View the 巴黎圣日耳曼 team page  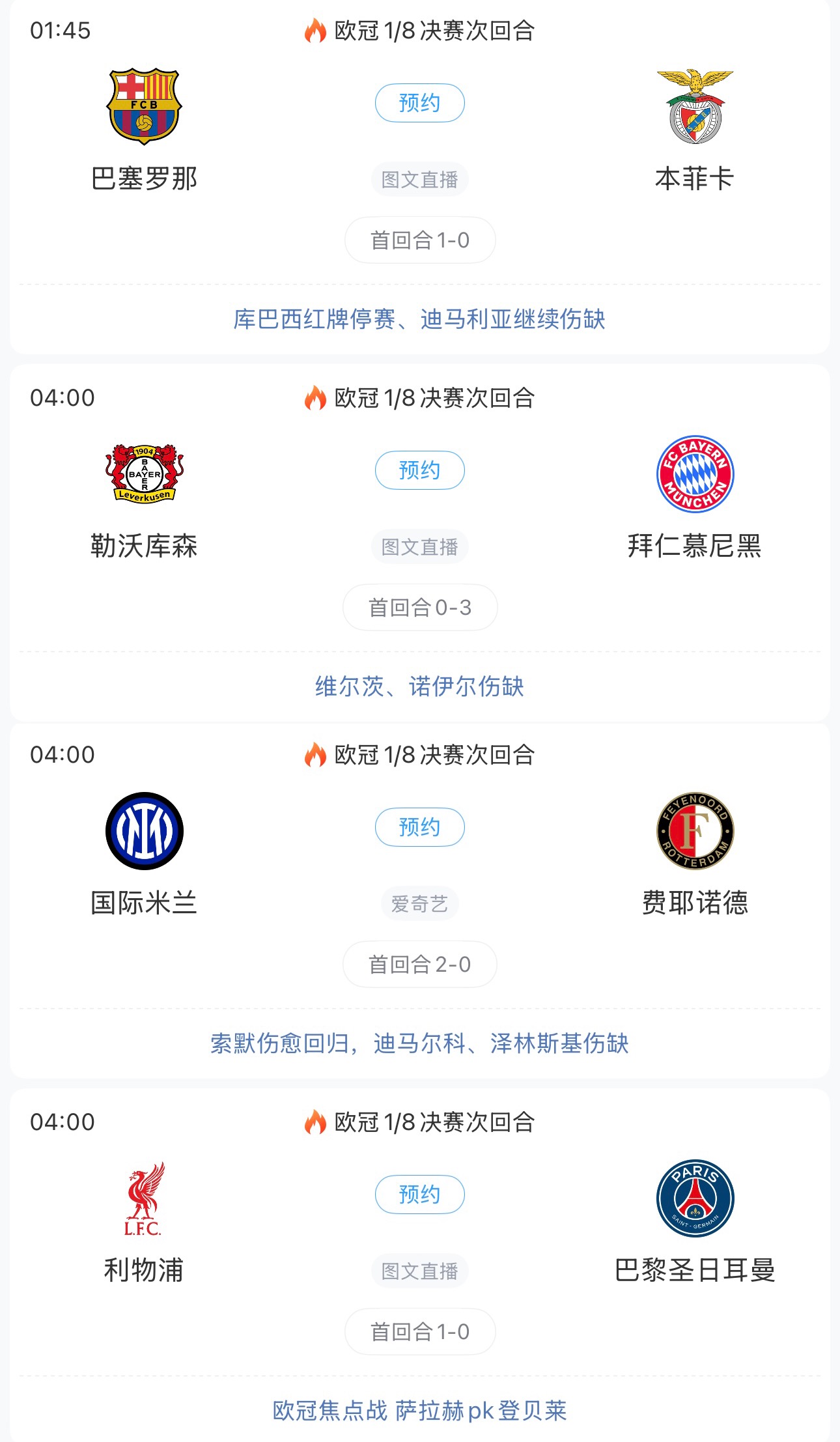(x=695, y=1199)
